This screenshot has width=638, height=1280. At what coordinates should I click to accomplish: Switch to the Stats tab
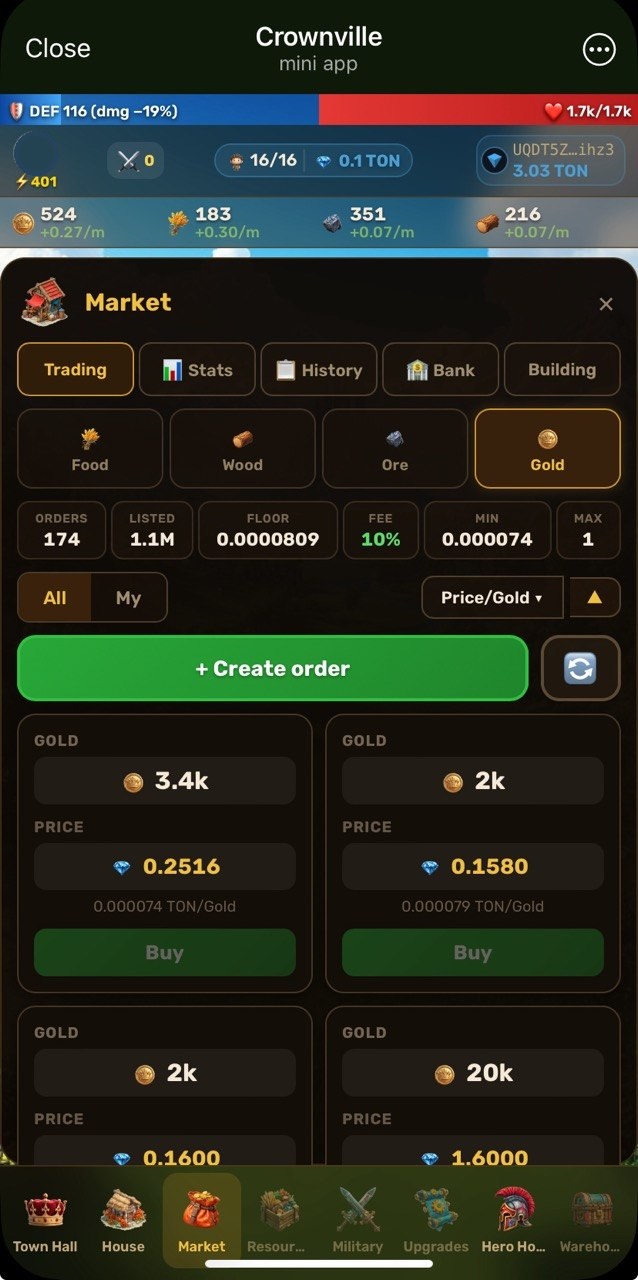pos(197,370)
